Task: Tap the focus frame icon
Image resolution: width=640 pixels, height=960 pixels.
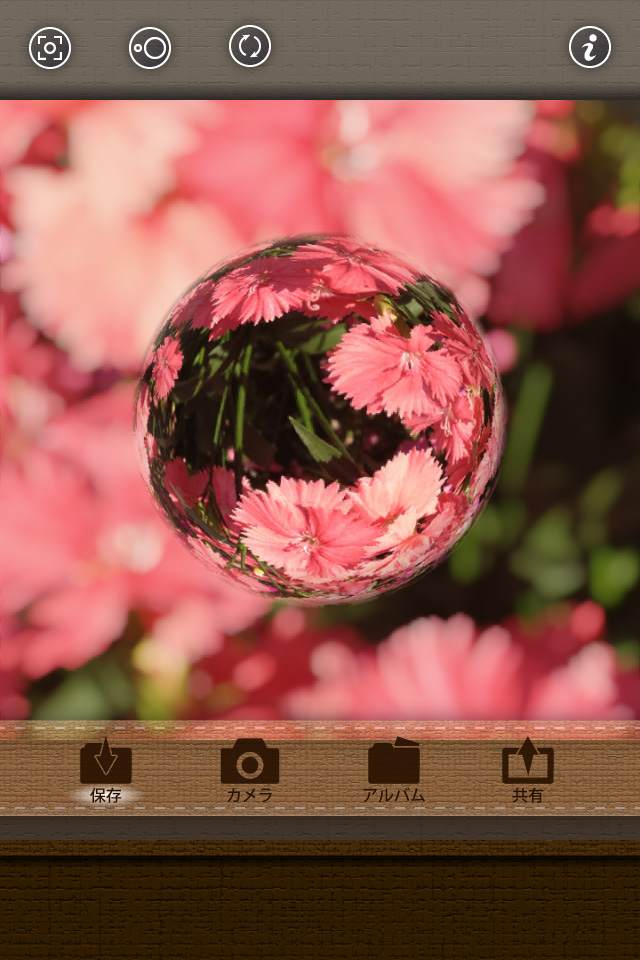Action: pyautogui.click(x=50, y=47)
